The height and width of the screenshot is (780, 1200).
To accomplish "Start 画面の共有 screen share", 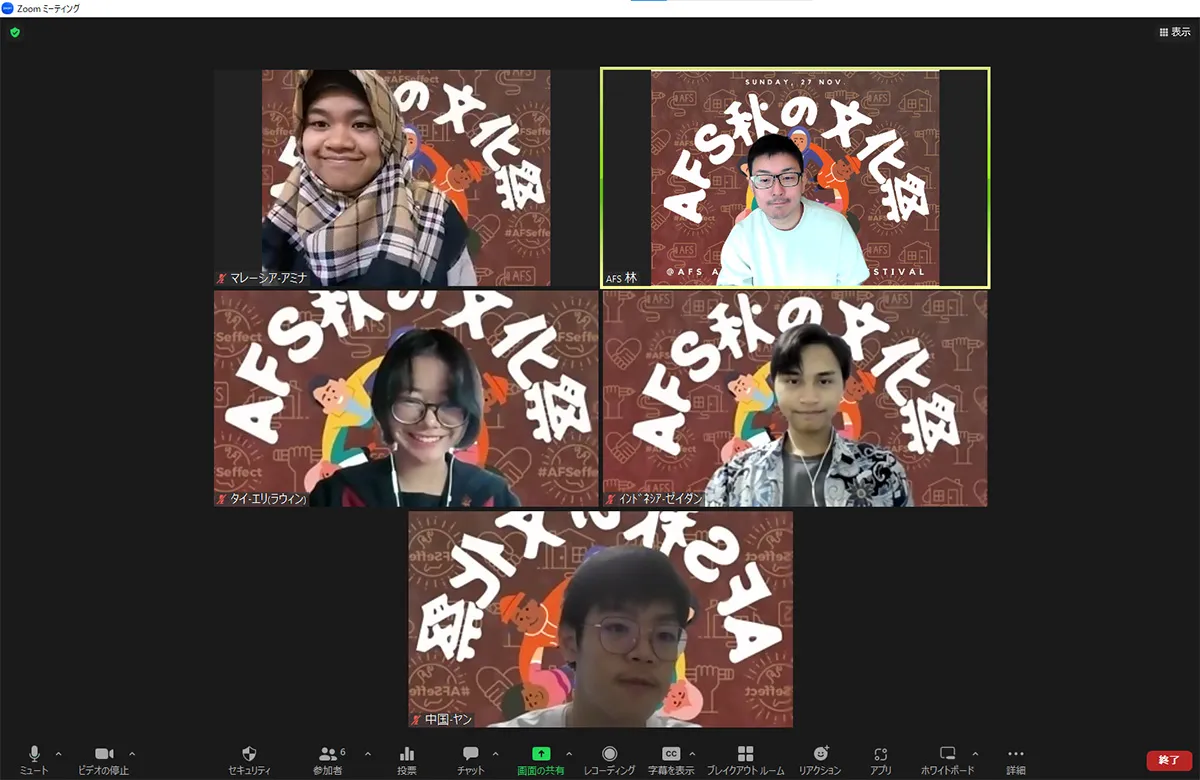I will (540, 758).
